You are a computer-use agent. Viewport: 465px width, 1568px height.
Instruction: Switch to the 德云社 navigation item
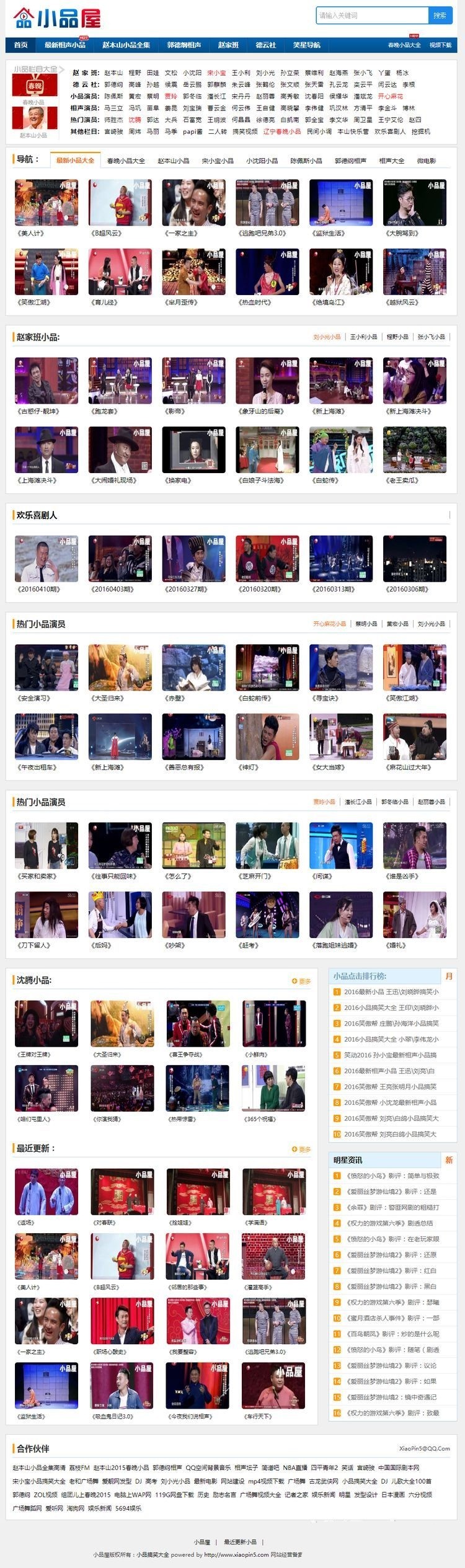tap(265, 45)
